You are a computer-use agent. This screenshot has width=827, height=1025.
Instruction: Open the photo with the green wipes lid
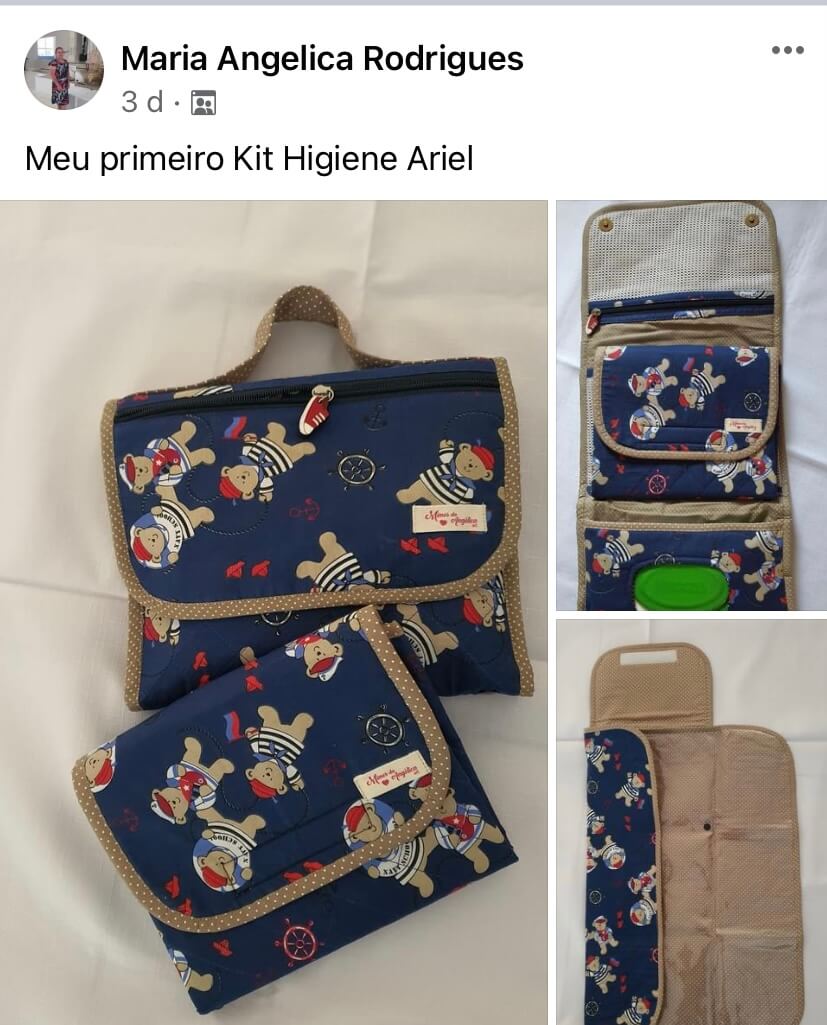[691, 405]
